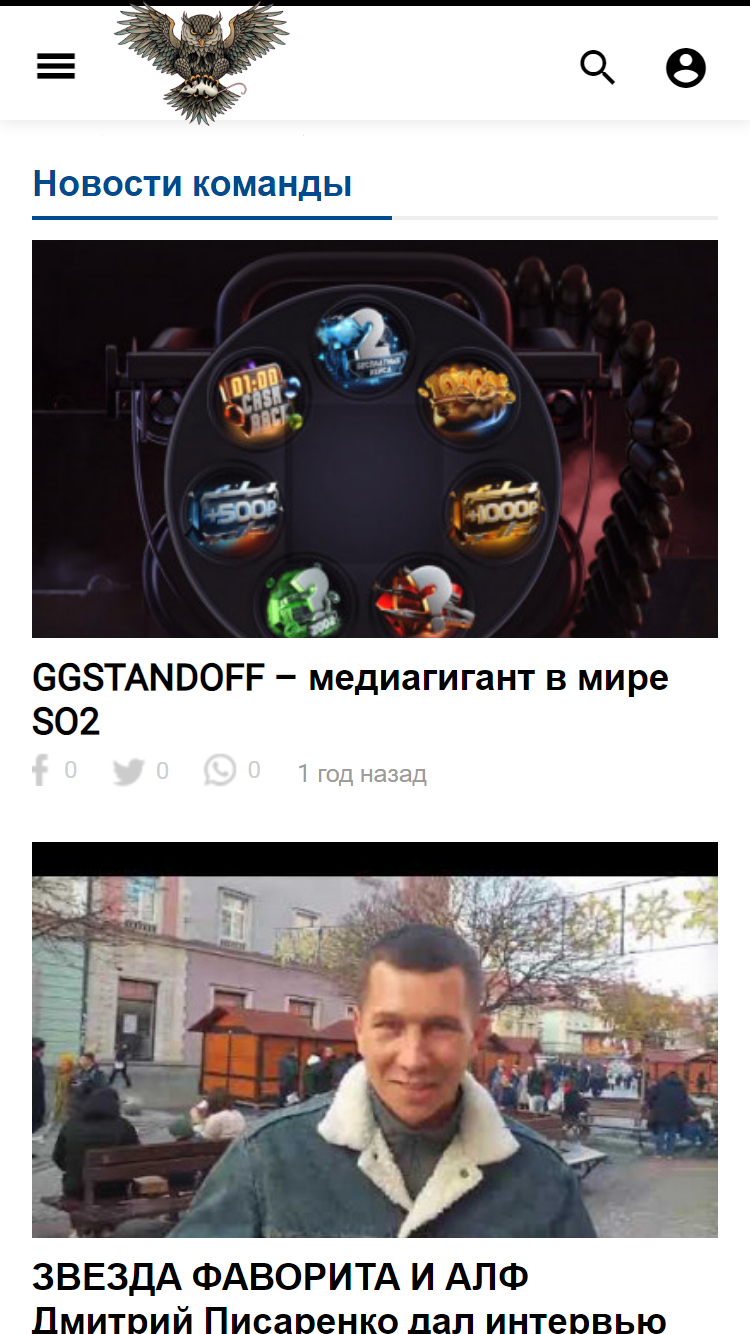Screen dimensions: 750x1334
Task: Open the search magnifier icon
Action: (x=598, y=67)
